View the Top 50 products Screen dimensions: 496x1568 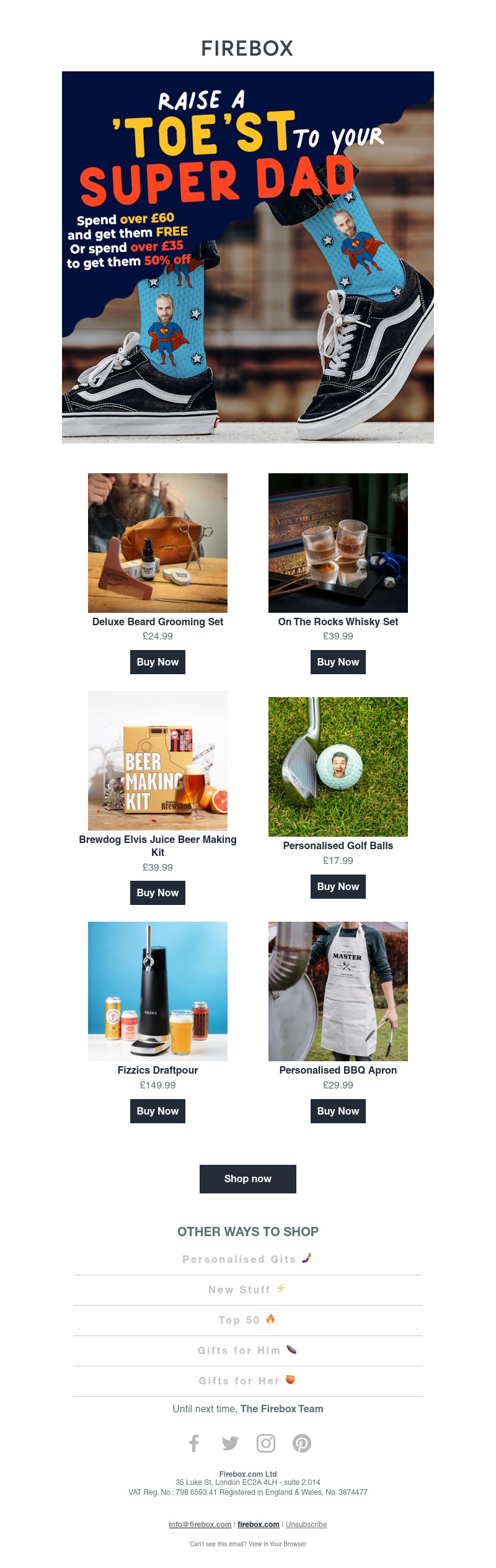click(247, 1320)
